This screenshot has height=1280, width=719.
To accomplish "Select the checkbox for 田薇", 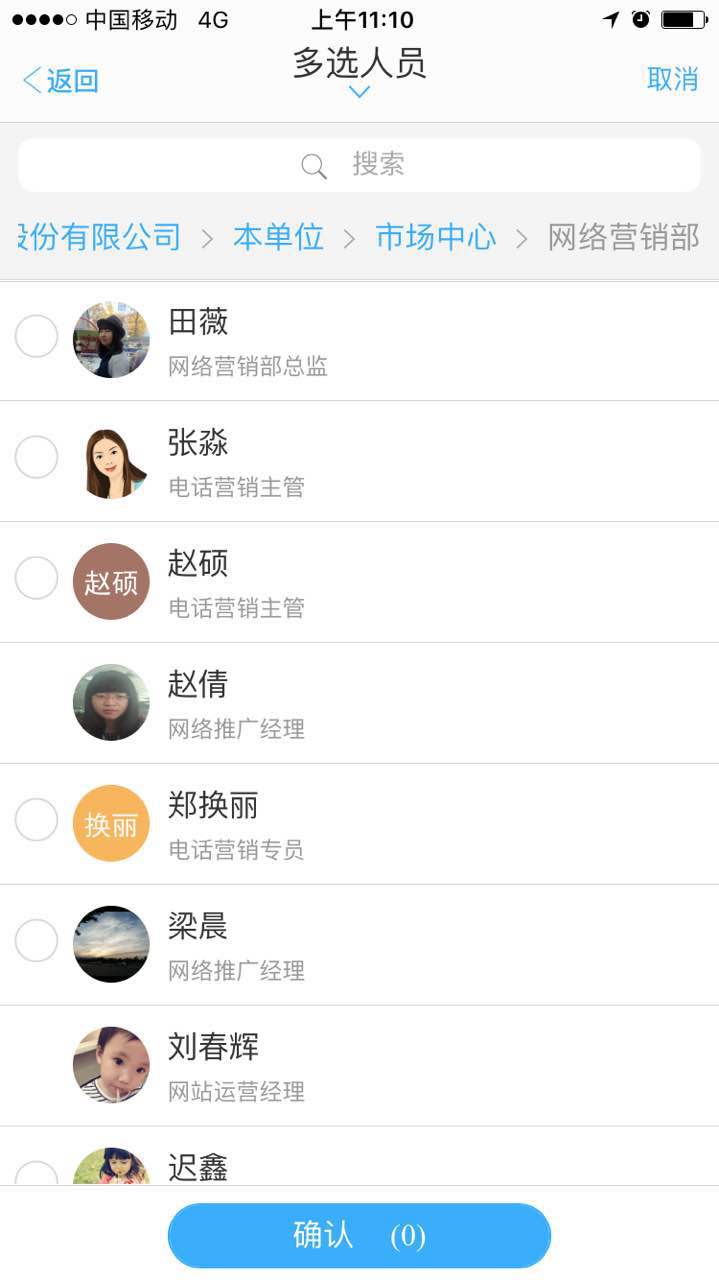I will click(36, 336).
